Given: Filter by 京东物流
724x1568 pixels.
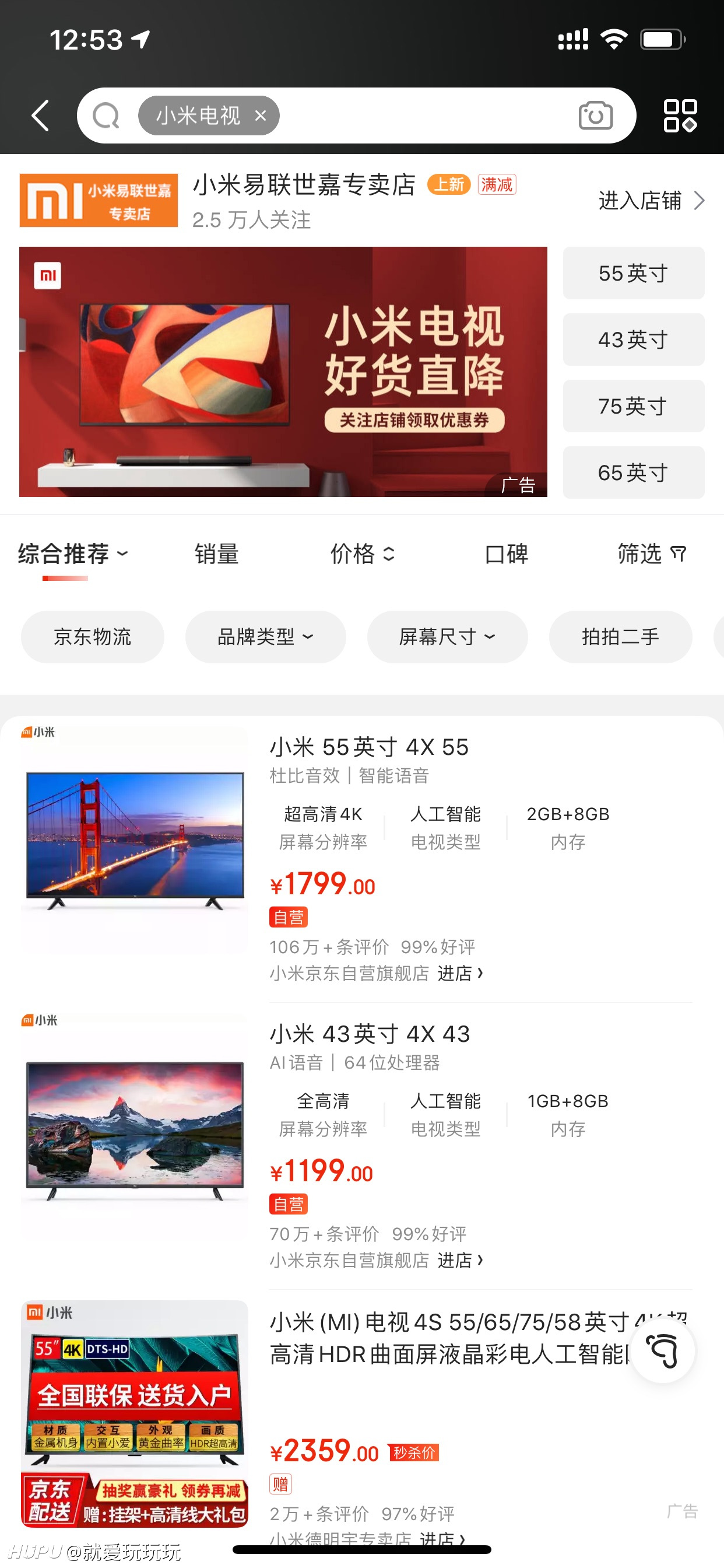Looking at the screenshot, I should [93, 636].
